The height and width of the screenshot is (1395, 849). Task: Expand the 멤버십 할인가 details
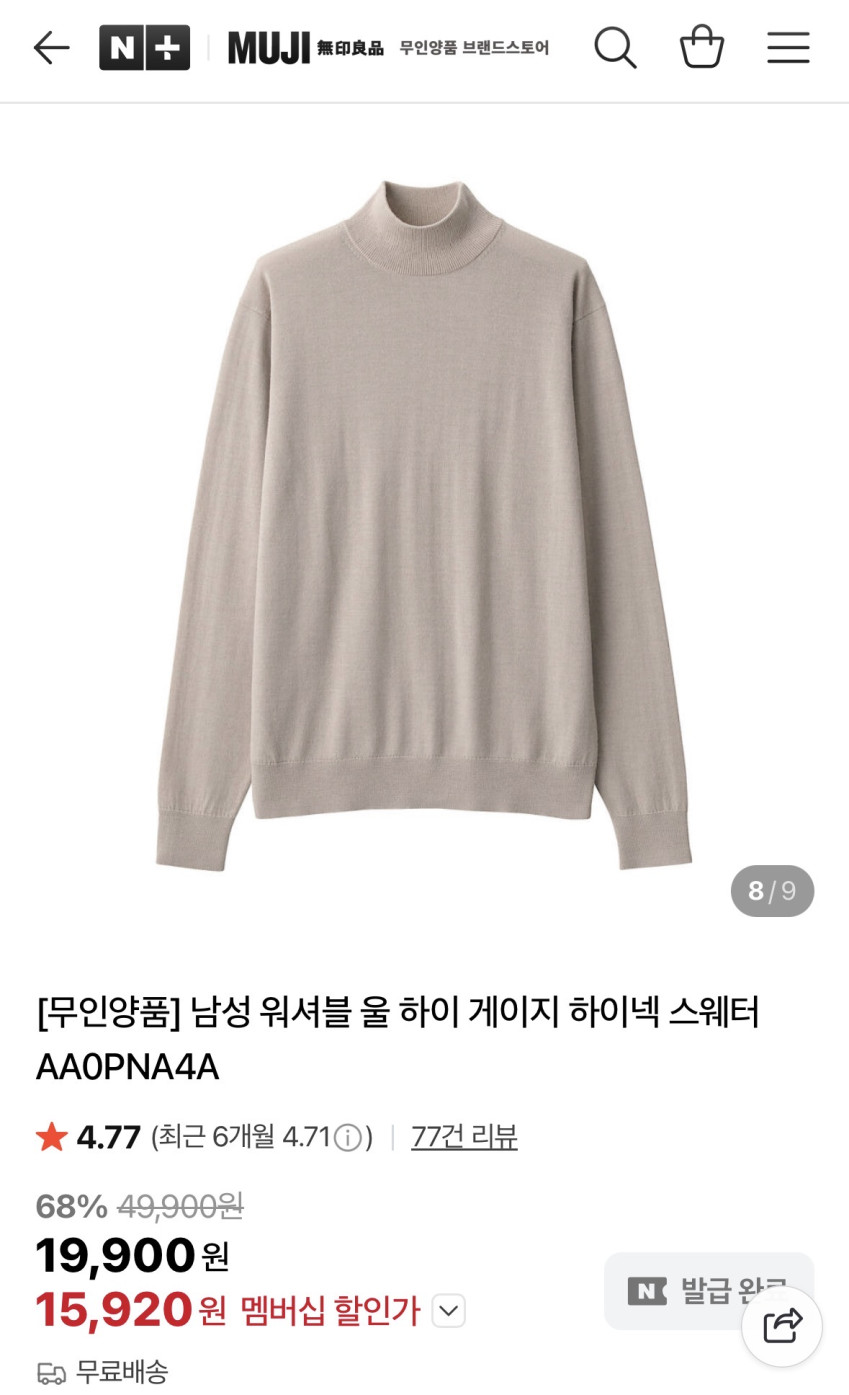pyautogui.click(x=448, y=1311)
